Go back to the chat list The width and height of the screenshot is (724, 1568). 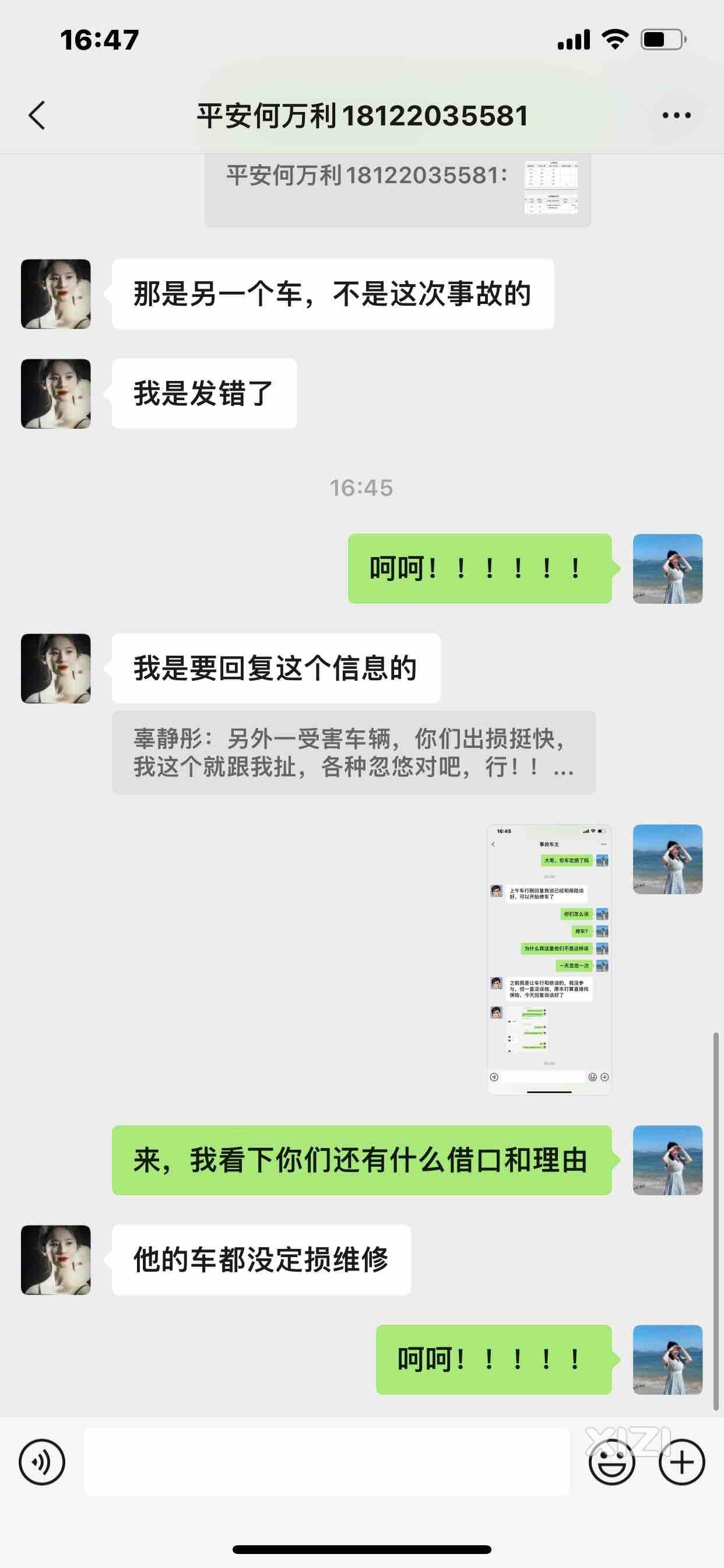click(x=37, y=115)
